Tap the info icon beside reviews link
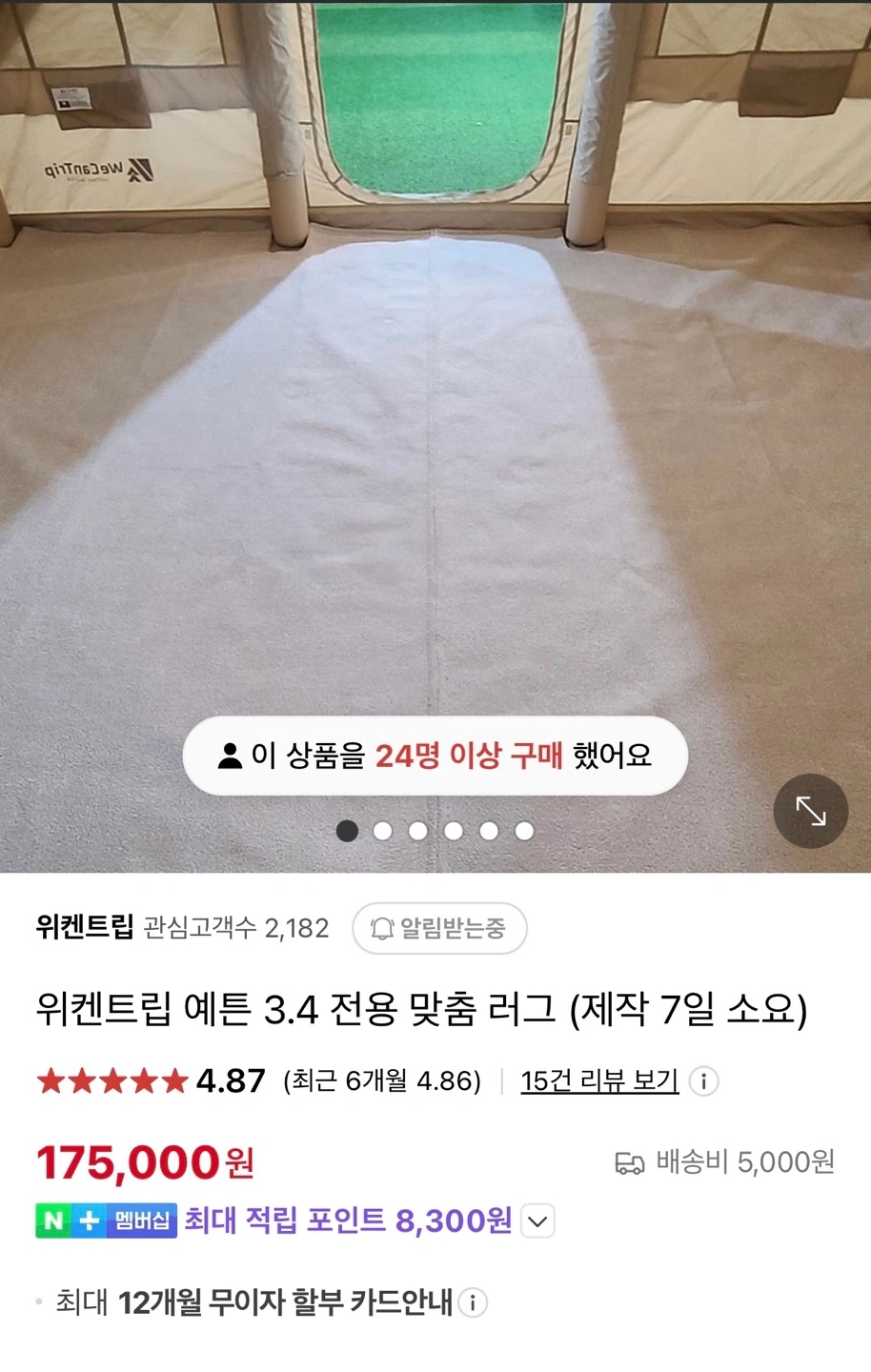Screen dimensions: 871x1372 point(703,1081)
